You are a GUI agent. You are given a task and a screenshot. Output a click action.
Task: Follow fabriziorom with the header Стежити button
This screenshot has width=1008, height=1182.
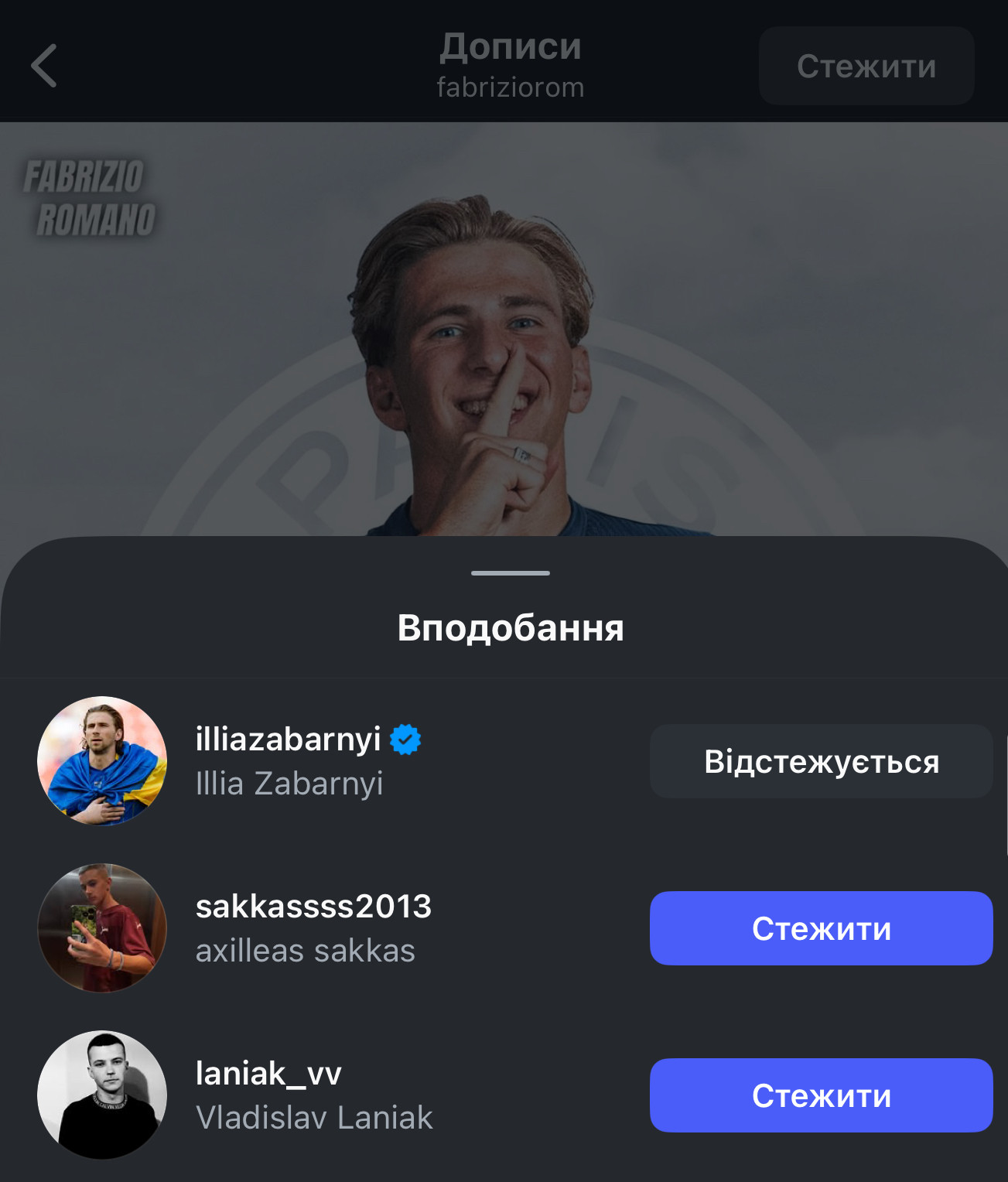pyautogui.click(x=866, y=66)
